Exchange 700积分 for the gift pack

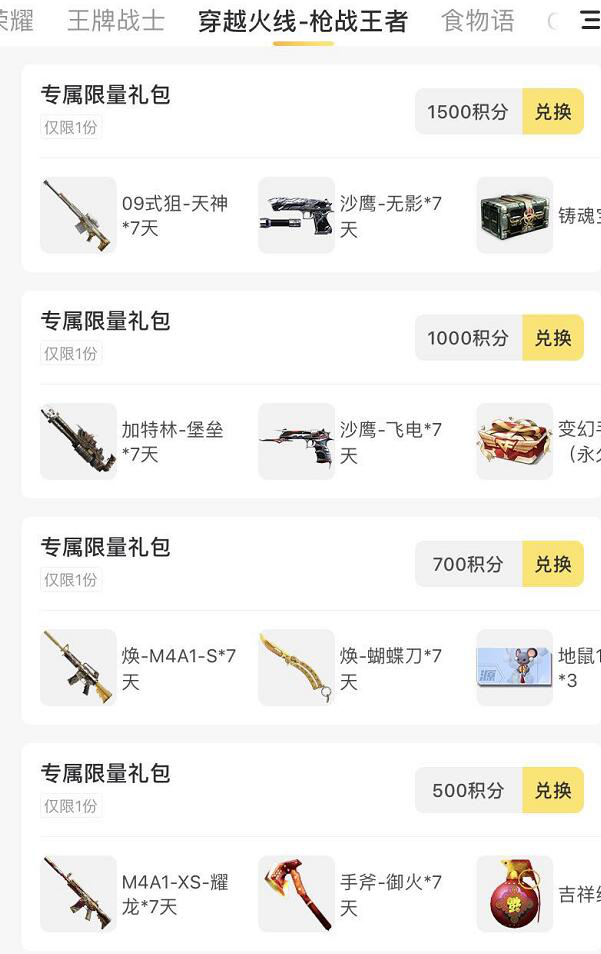coord(553,564)
